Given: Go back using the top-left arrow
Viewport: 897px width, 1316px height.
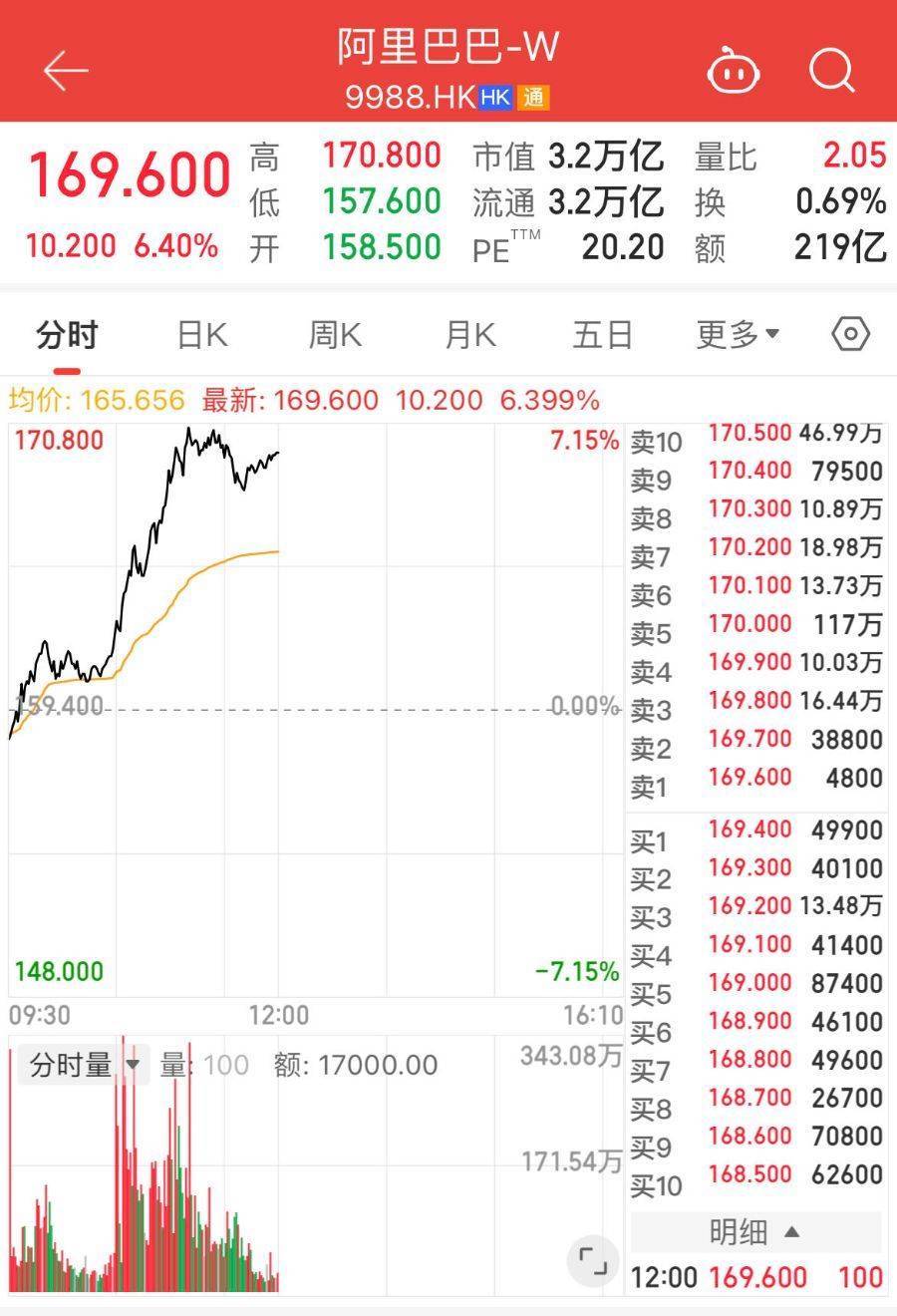Looking at the screenshot, I should (66, 72).
